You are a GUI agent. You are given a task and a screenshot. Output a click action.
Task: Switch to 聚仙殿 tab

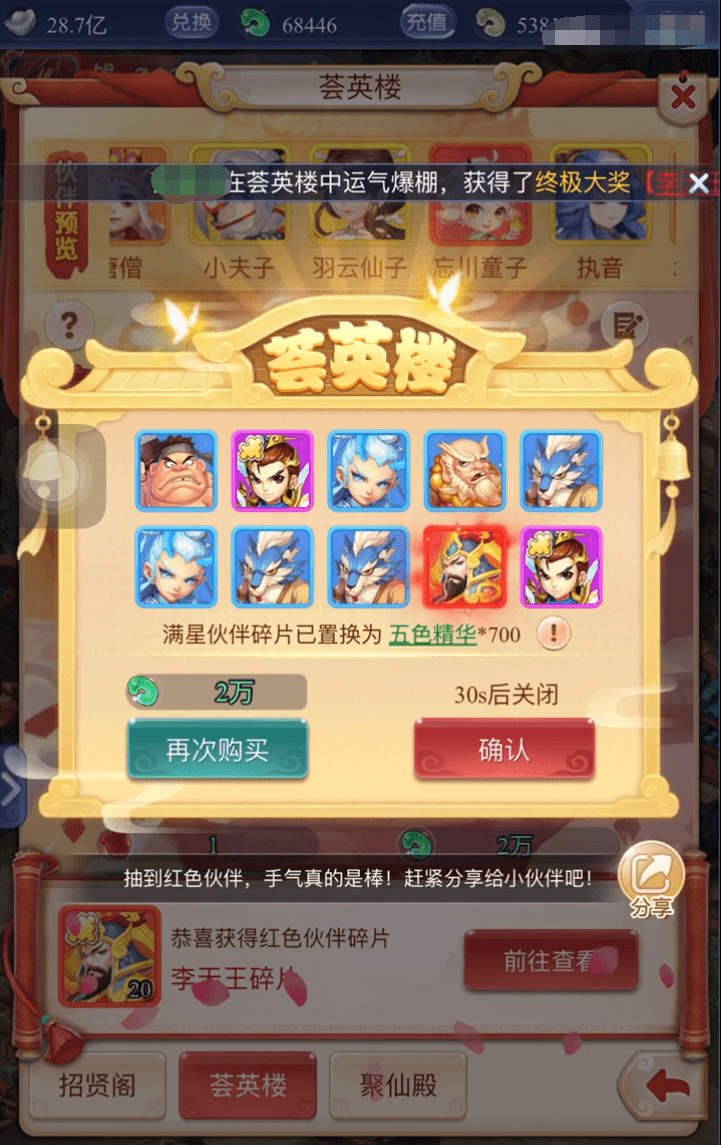pyautogui.click(x=398, y=1085)
